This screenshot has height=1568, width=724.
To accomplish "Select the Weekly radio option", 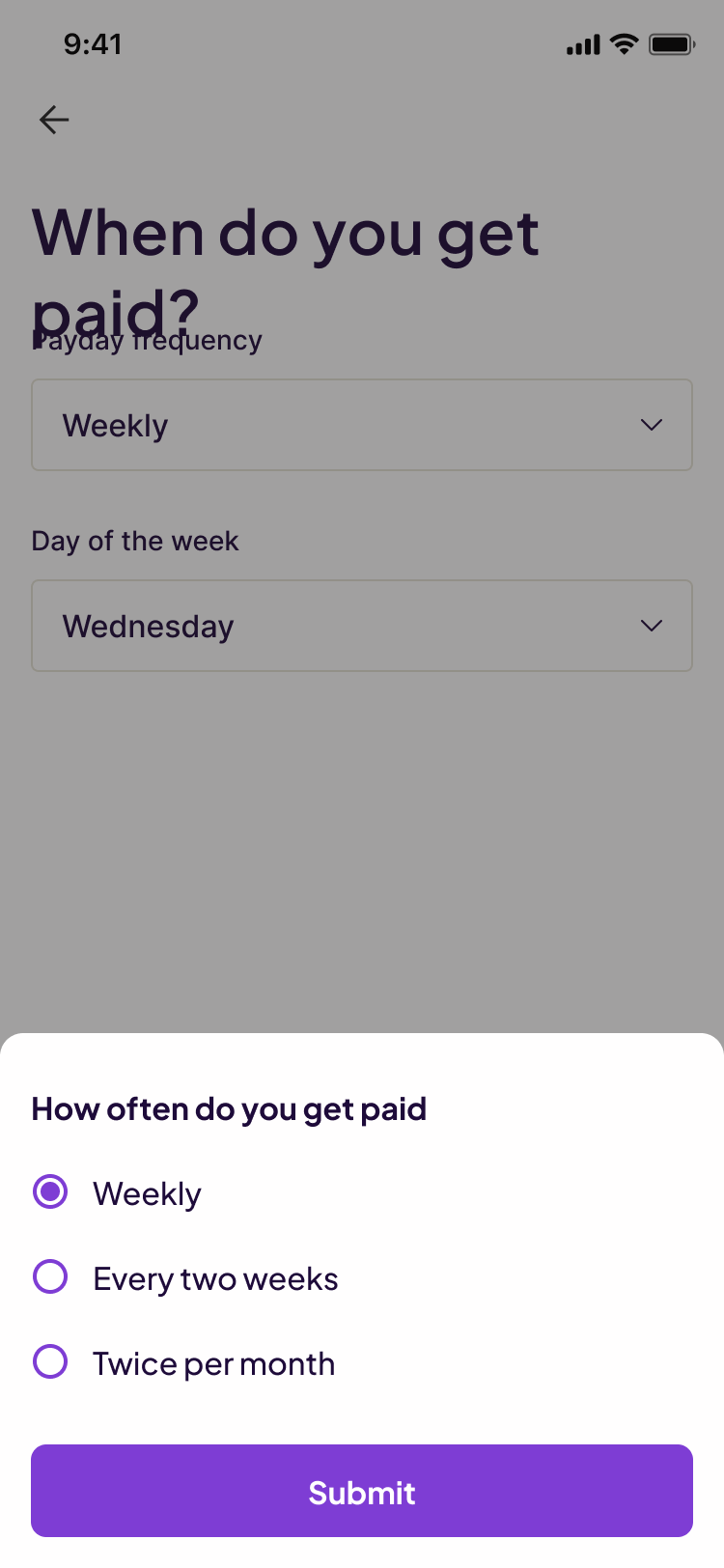I will (x=50, y=1192).
